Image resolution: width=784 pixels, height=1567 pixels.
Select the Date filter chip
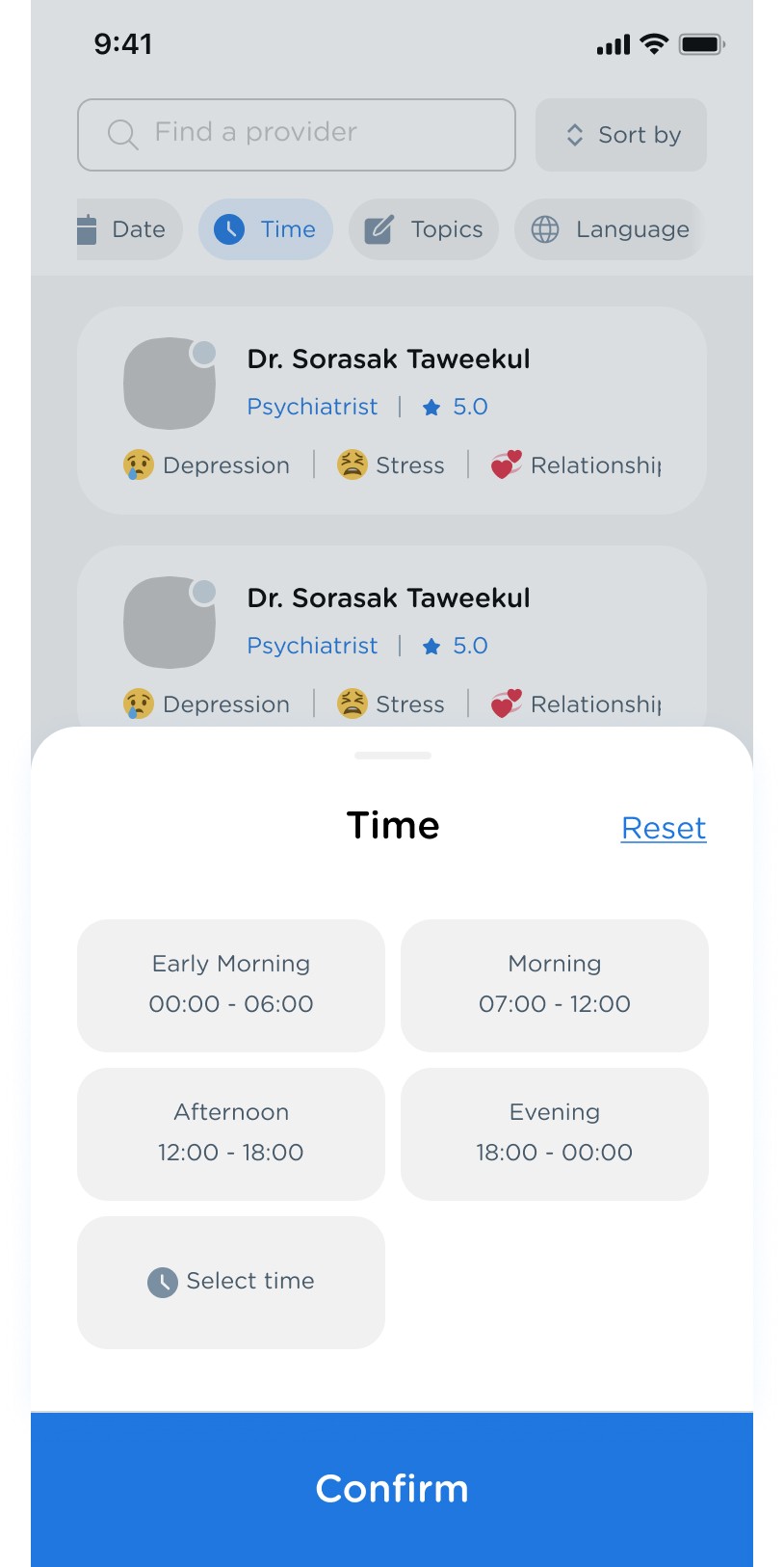point(130,229)
